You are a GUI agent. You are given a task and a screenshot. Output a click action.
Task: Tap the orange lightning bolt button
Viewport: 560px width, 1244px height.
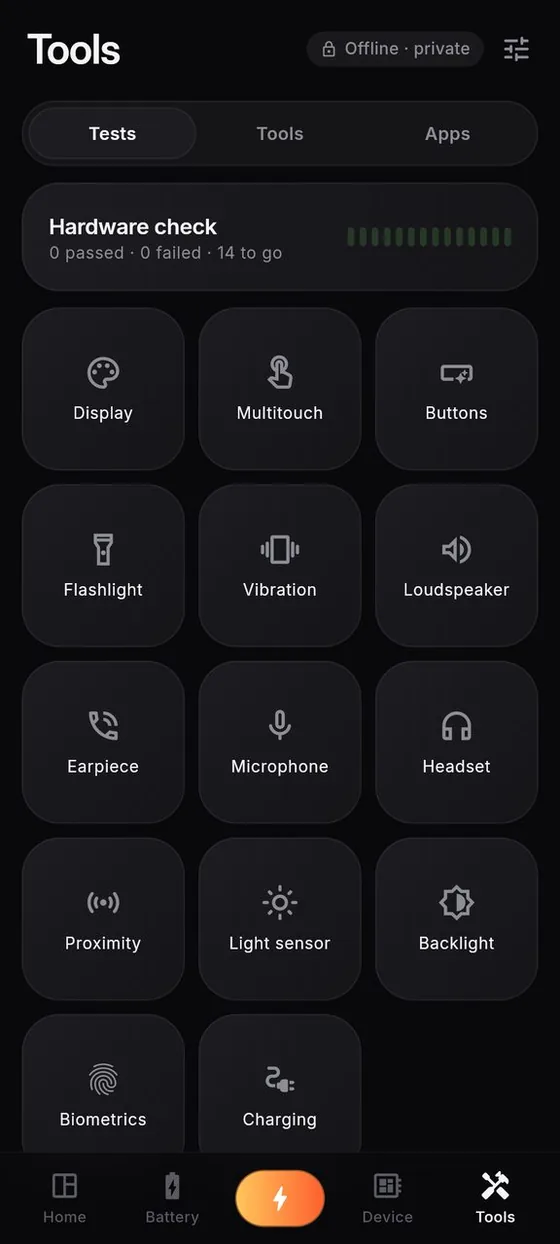coord(280,1198)
